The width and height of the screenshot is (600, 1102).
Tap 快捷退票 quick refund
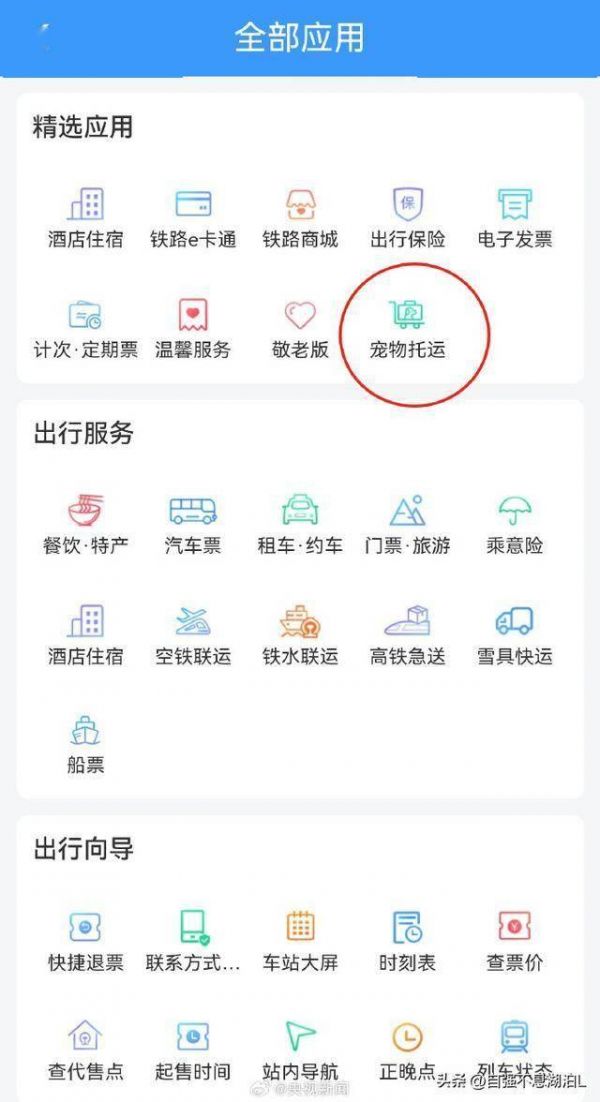pyautogui.click(x=86, y=942)
